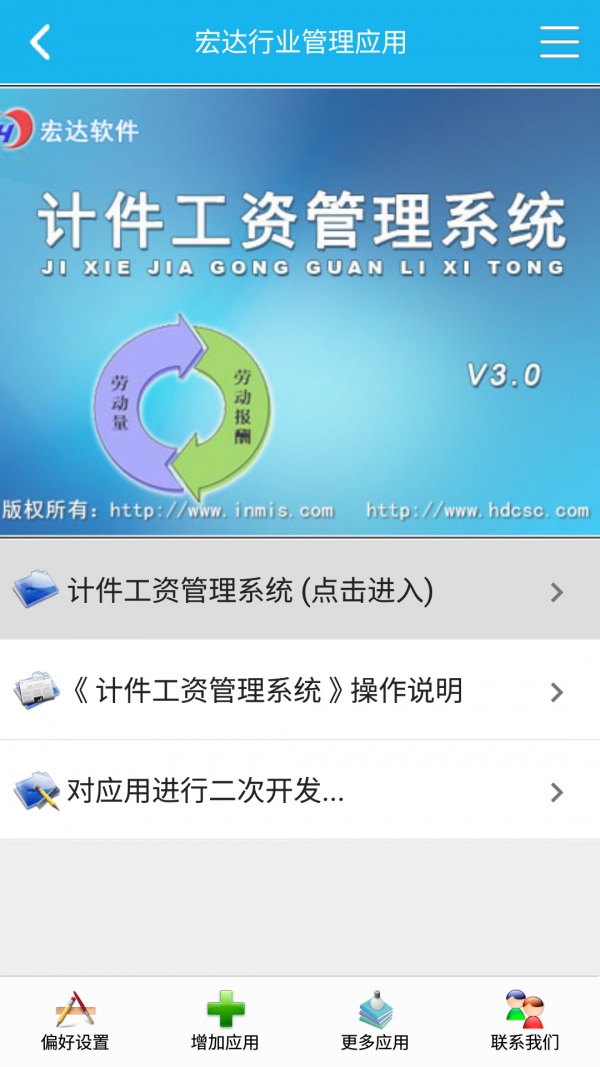Open 联系我们 in bottom bar

click(x=525, y=1021)
